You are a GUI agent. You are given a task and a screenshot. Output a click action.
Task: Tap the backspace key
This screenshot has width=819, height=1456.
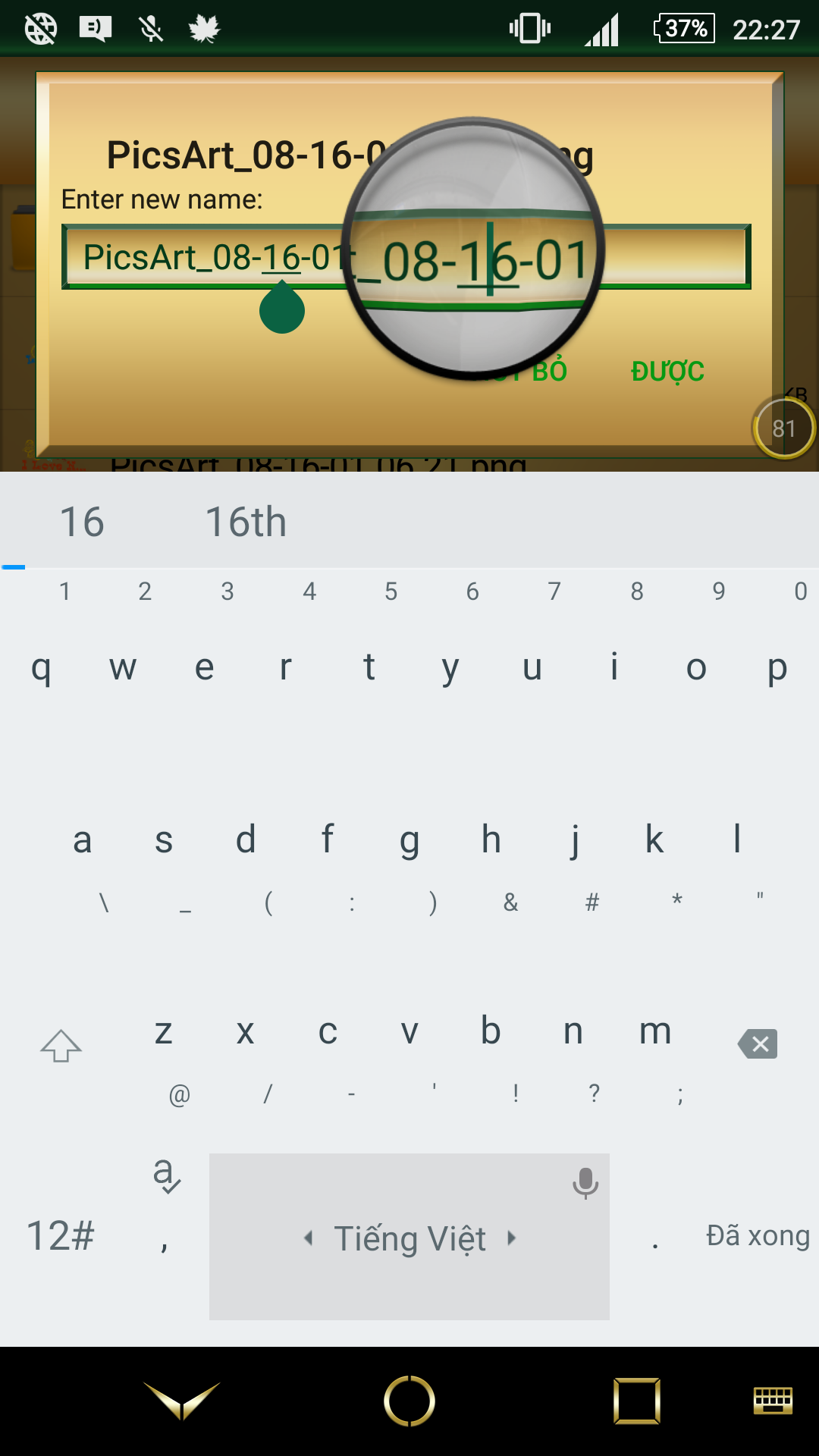click(758, 1044)
